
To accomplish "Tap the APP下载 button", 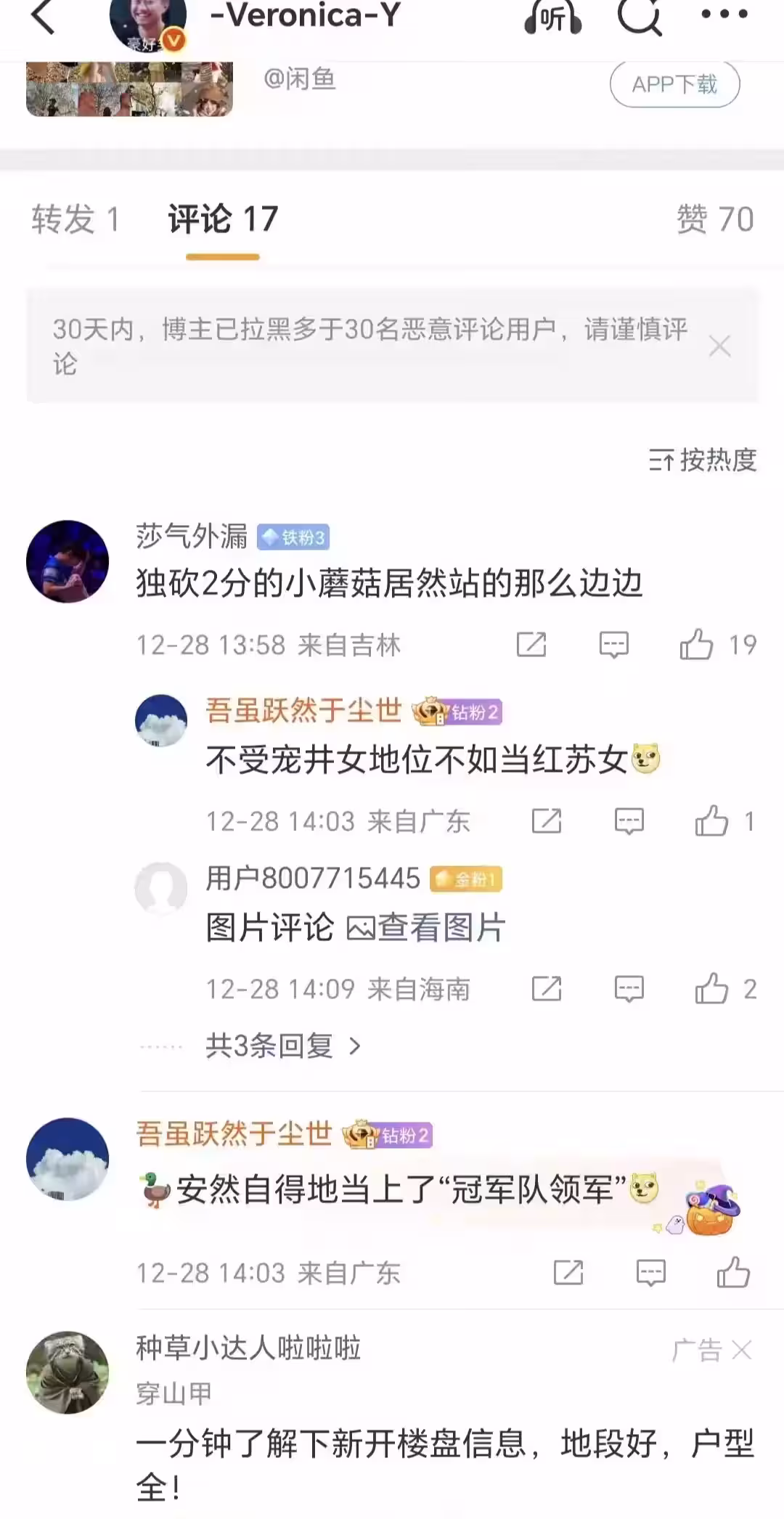I will 674,85.
